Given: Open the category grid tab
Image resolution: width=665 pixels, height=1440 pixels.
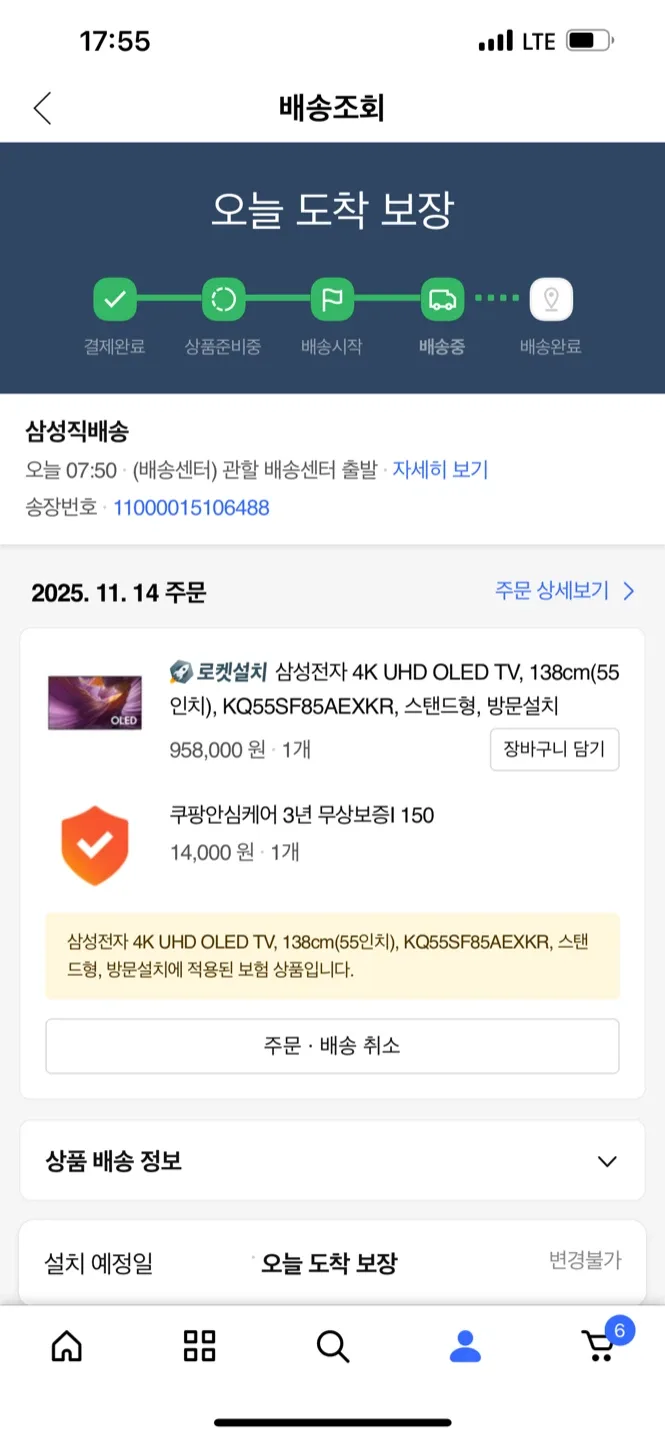Looking at the screenshot, I should [x=200, y=1346].
